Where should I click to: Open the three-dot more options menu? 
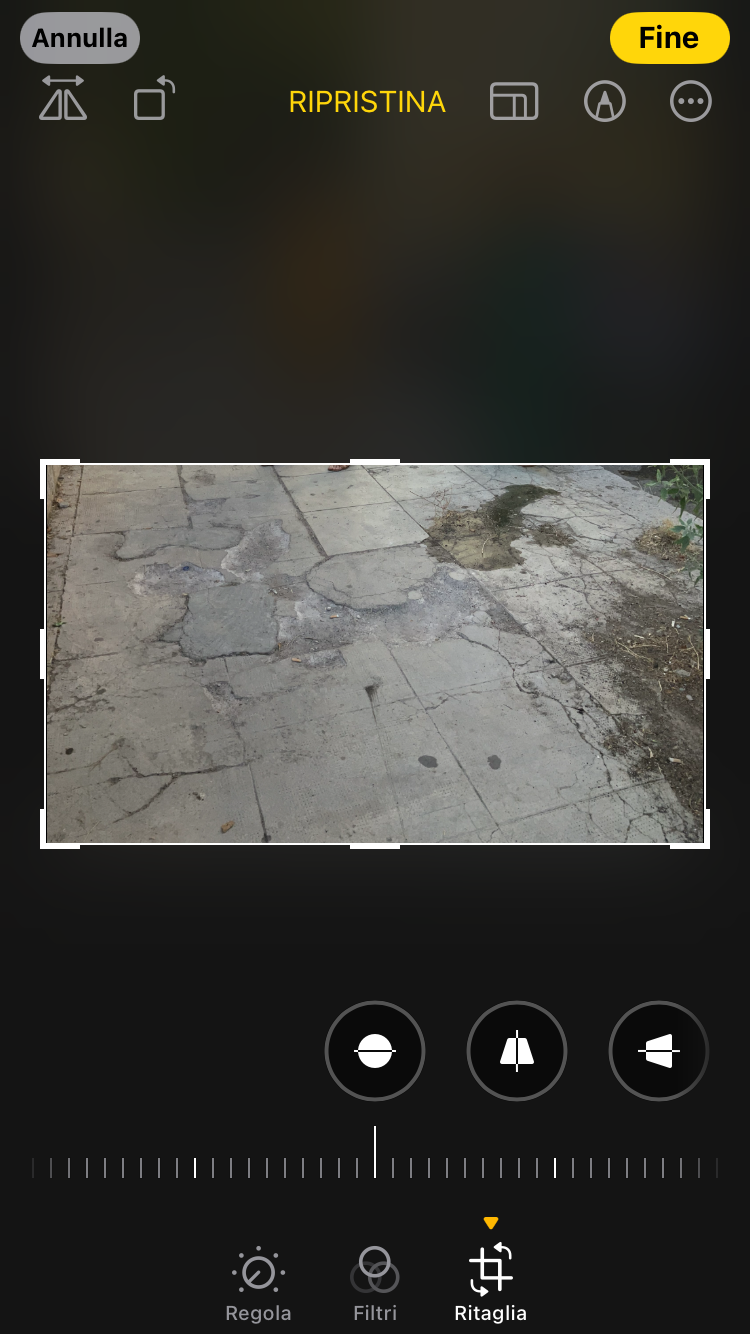tap(691, 102)
